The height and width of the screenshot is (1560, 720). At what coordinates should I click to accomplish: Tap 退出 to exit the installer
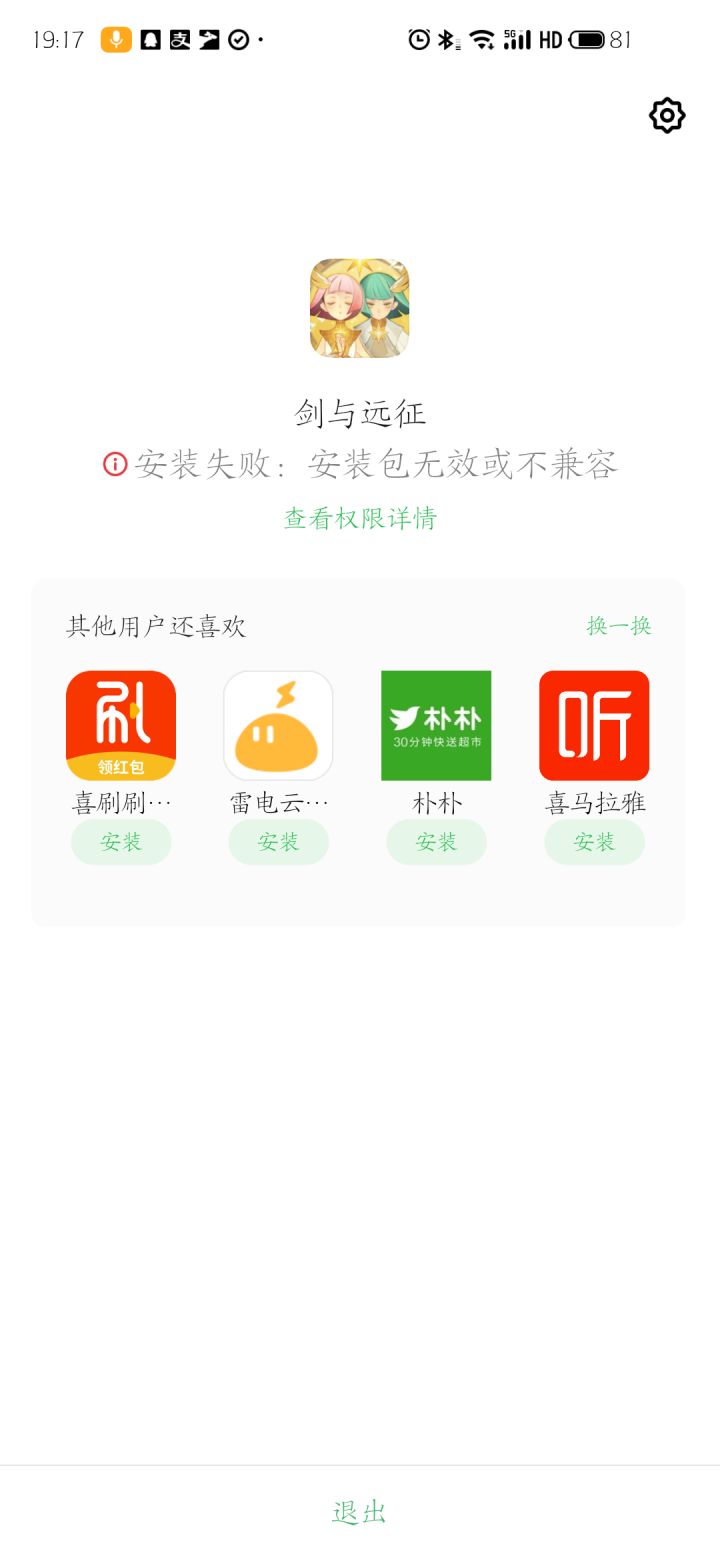click(360, 1512)
